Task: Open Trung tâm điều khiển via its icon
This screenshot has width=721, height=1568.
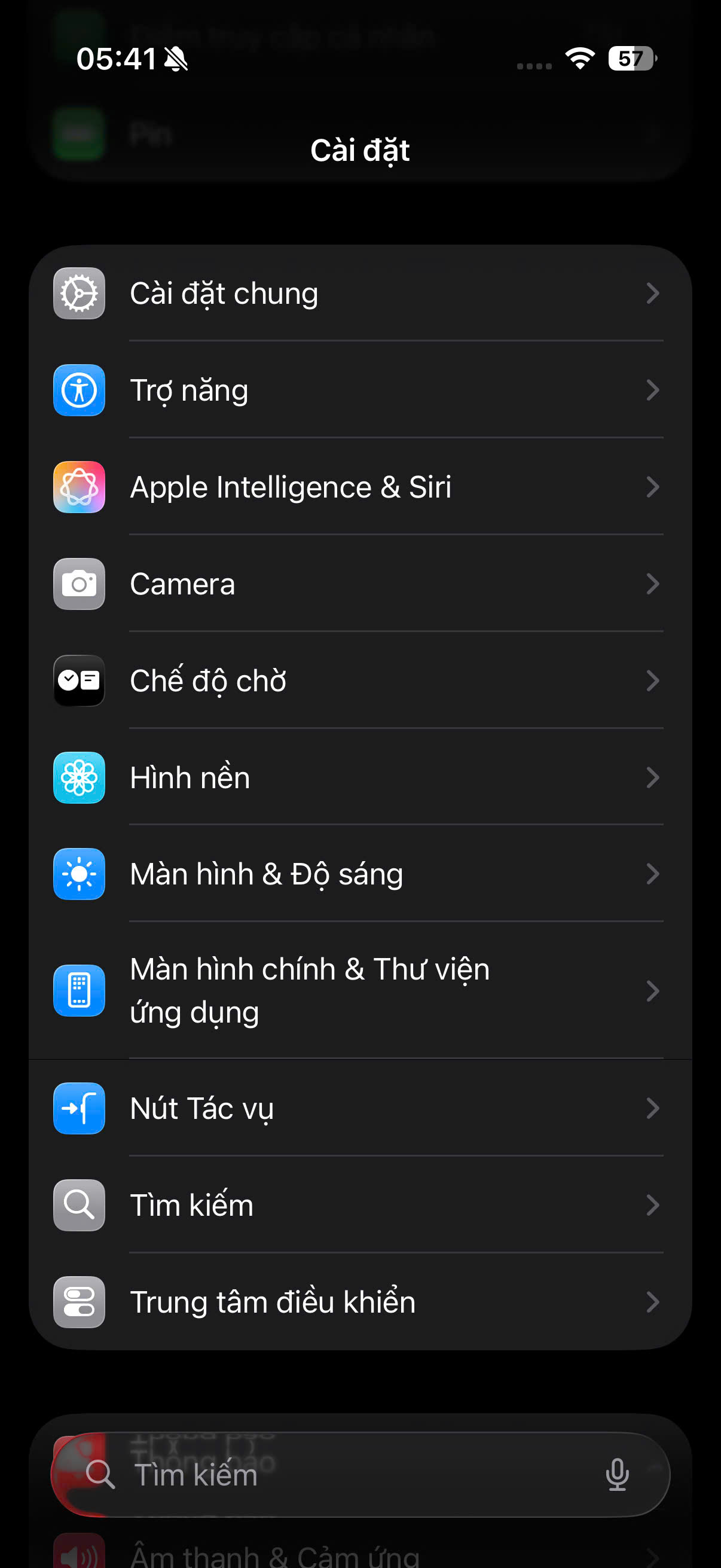Action: click(79, 1302)
